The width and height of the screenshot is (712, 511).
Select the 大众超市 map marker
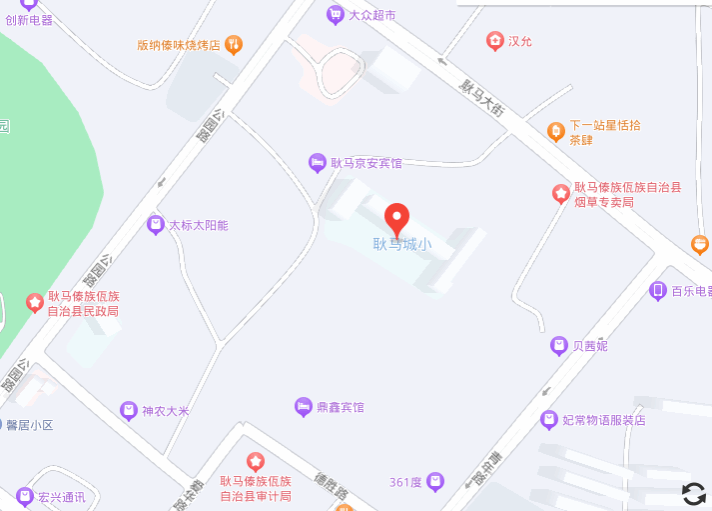[x=335, y=14]
